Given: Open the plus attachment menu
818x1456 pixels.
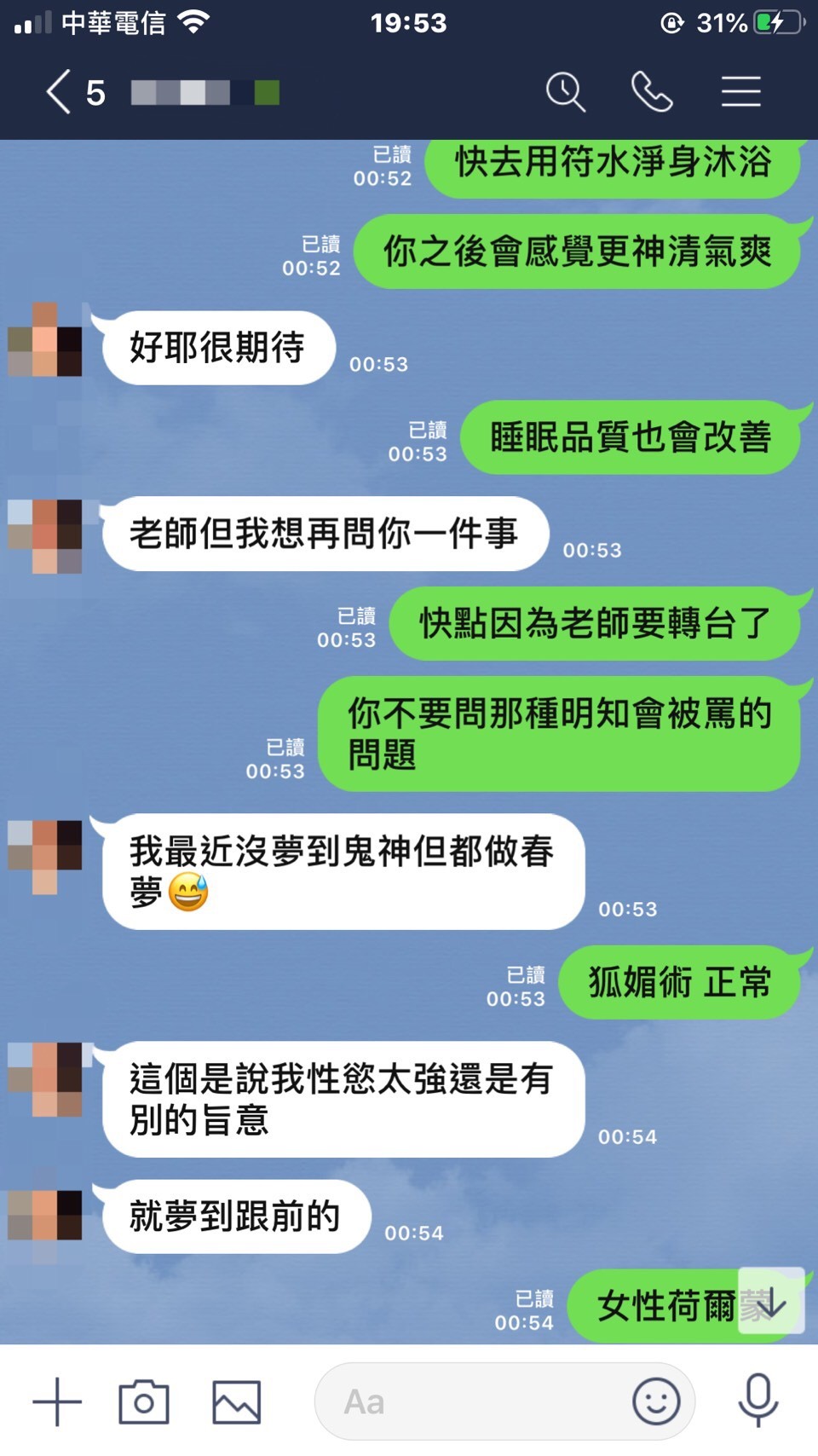Looking at the screenshot, I should click(x=57, y=1401).
